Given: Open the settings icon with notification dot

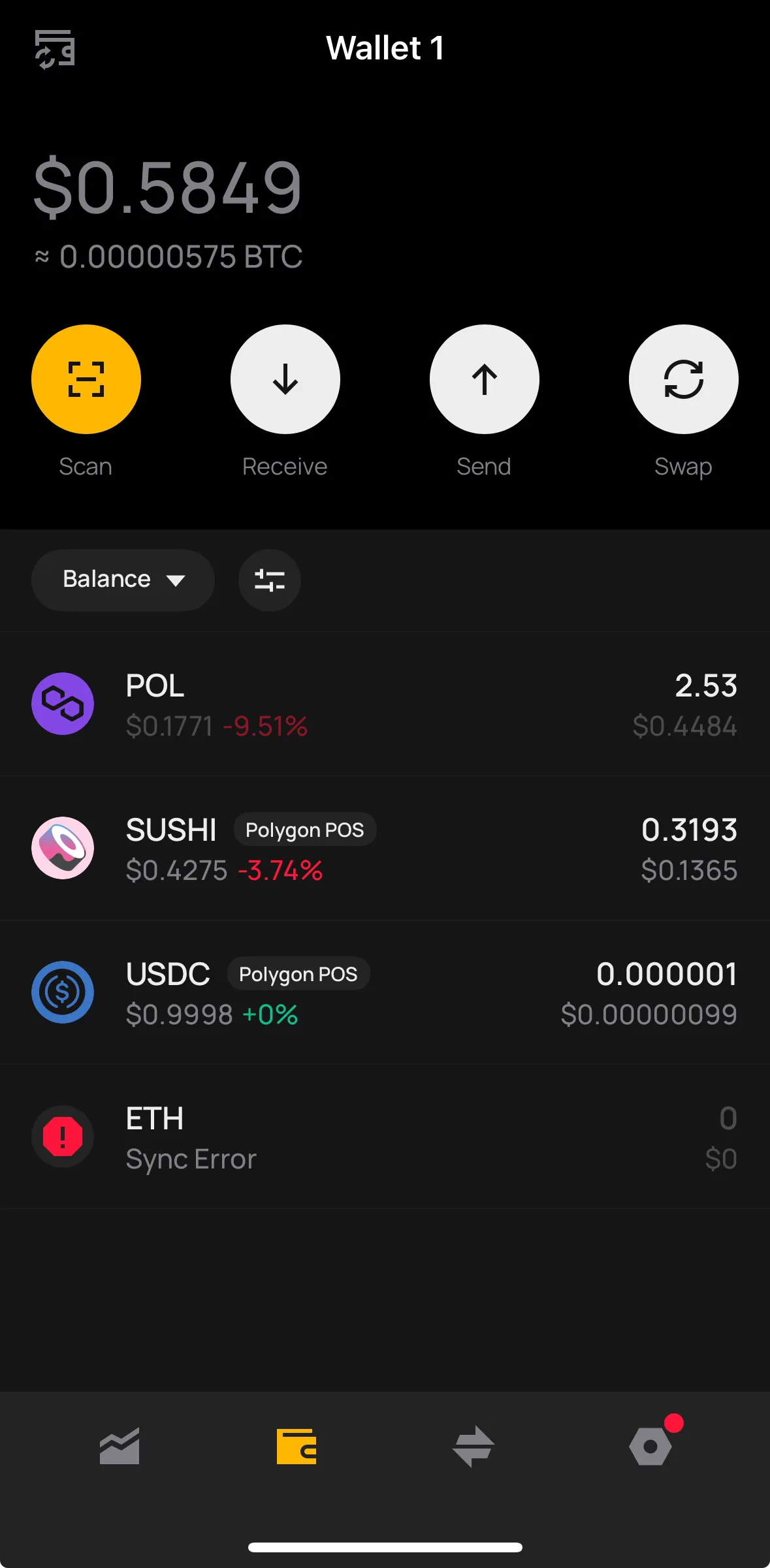Looking at the screenshot, I should [x=650, y=1447].
